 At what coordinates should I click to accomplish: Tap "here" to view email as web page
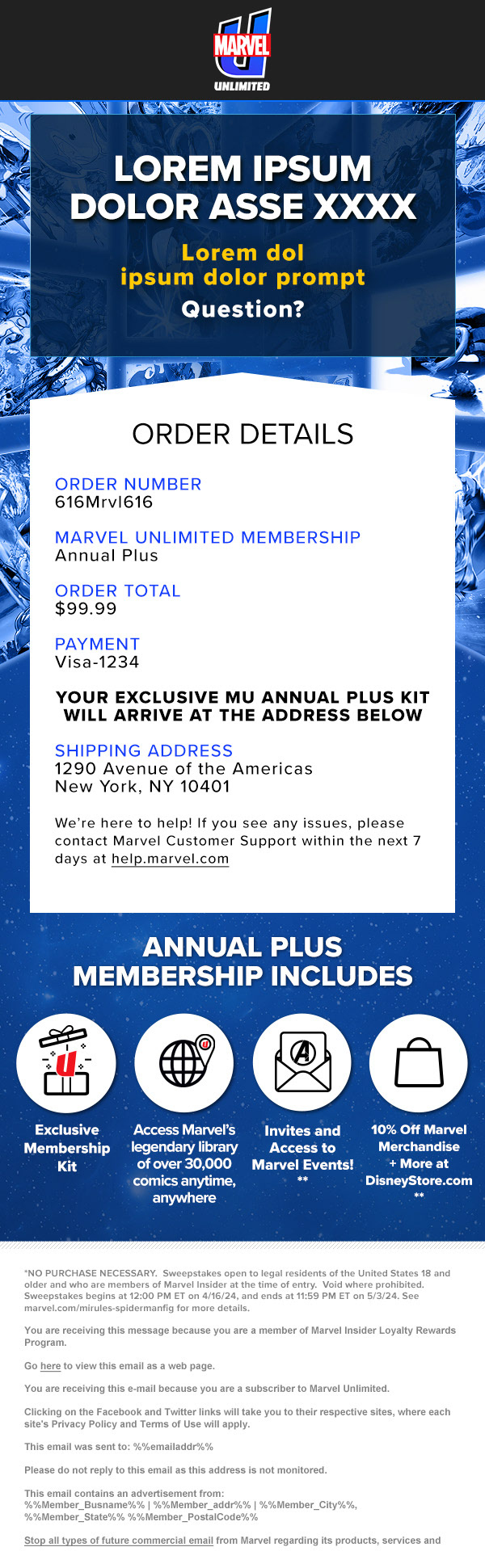50,1366
